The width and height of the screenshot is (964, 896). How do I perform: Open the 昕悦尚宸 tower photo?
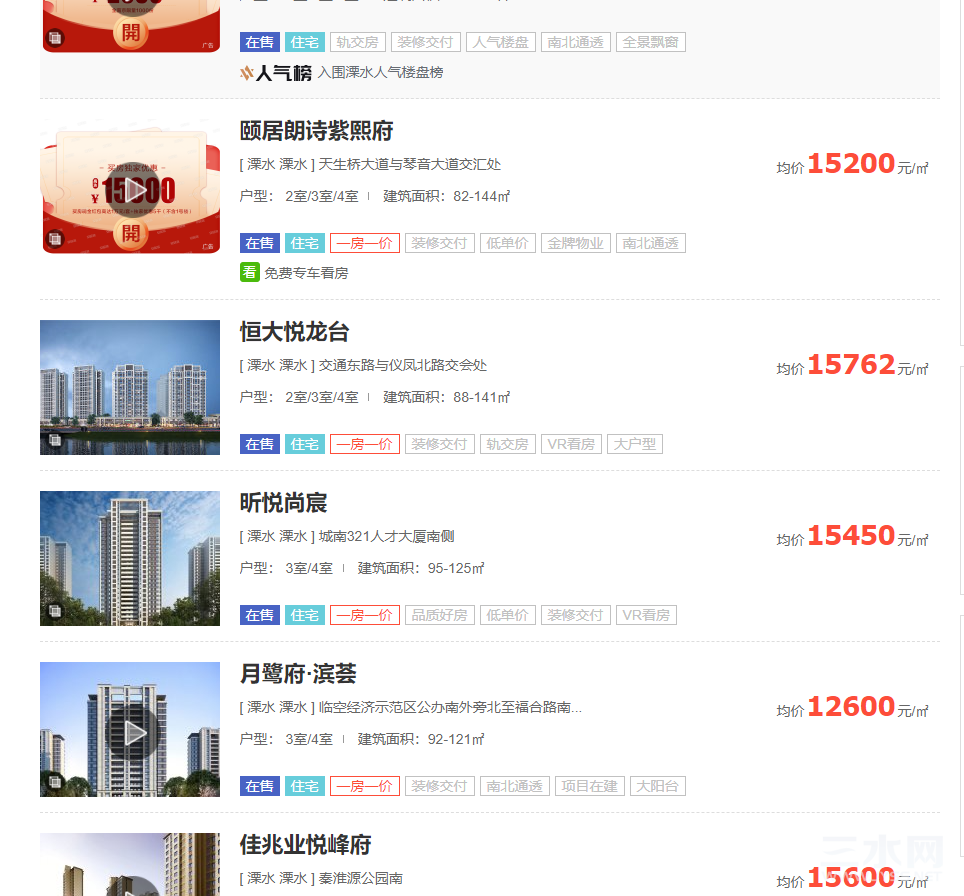[130, 558]
